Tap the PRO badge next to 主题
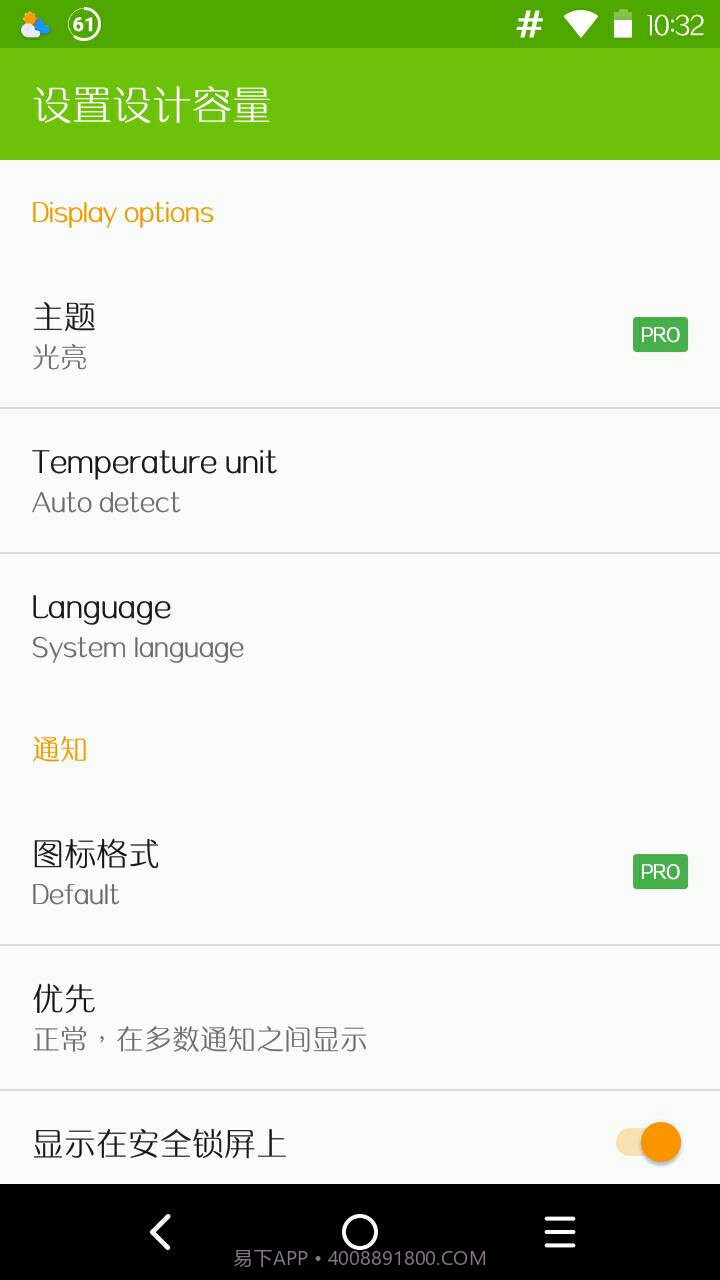 click(660, 335)
